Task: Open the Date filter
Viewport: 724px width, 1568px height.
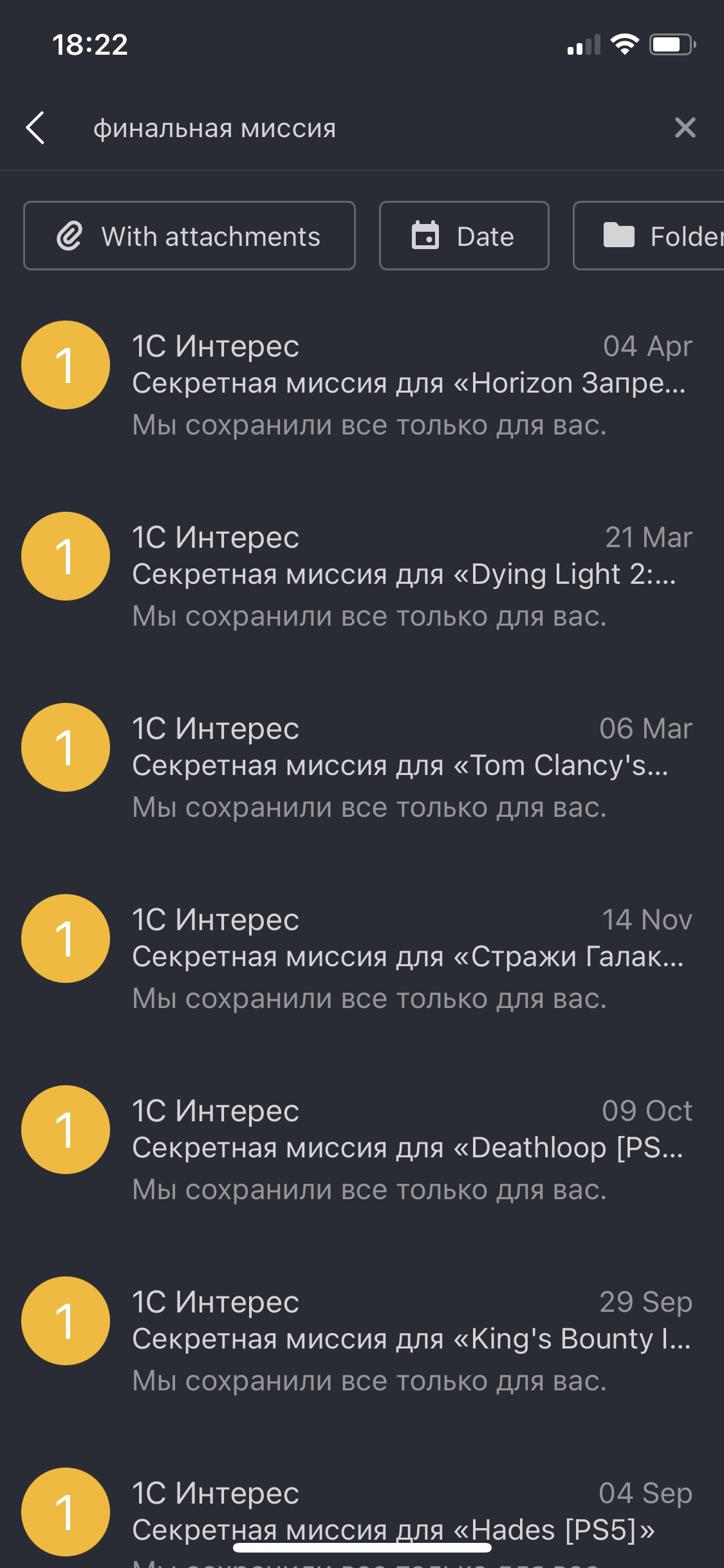Action: pyautogui.click(x=463, y=236)
